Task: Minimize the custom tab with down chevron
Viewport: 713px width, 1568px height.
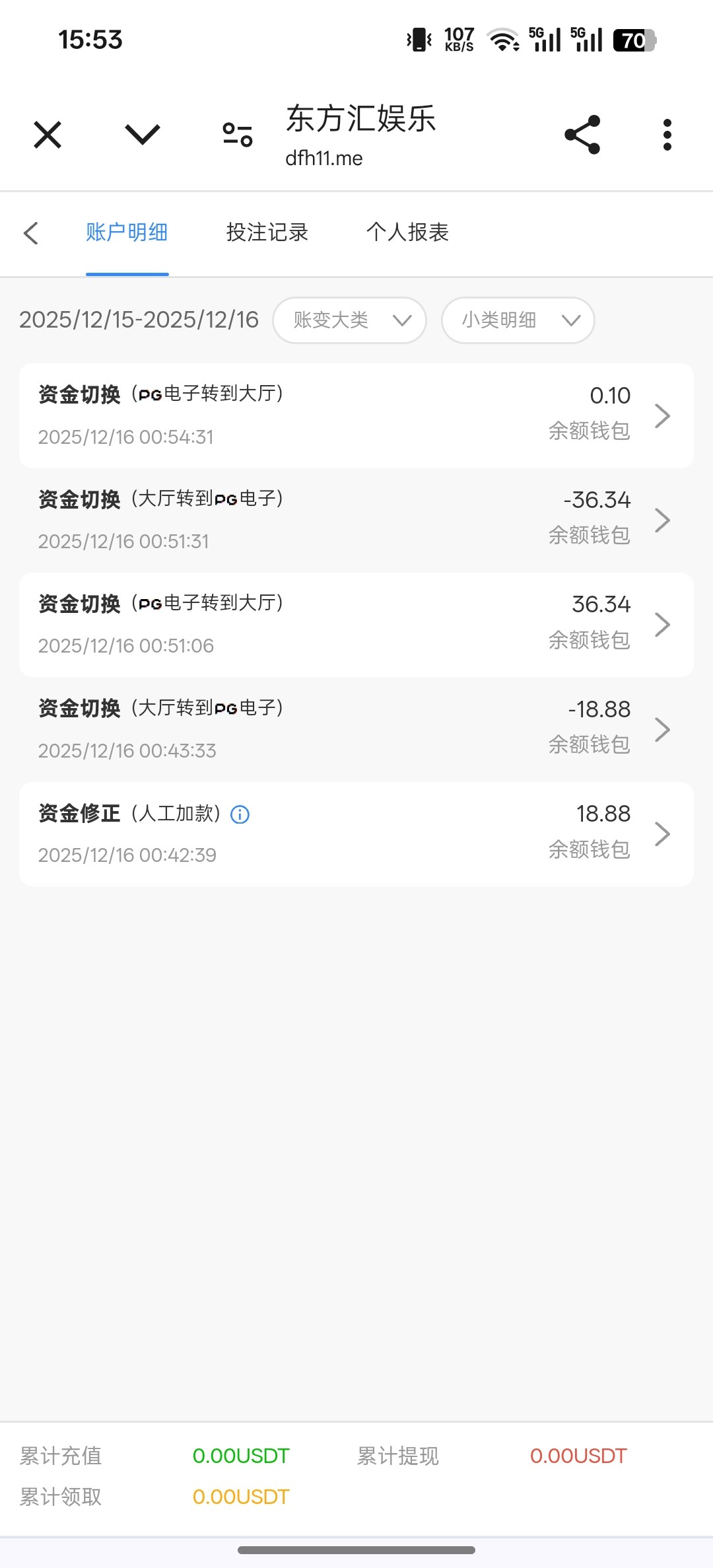Action: tap(143, 135)
